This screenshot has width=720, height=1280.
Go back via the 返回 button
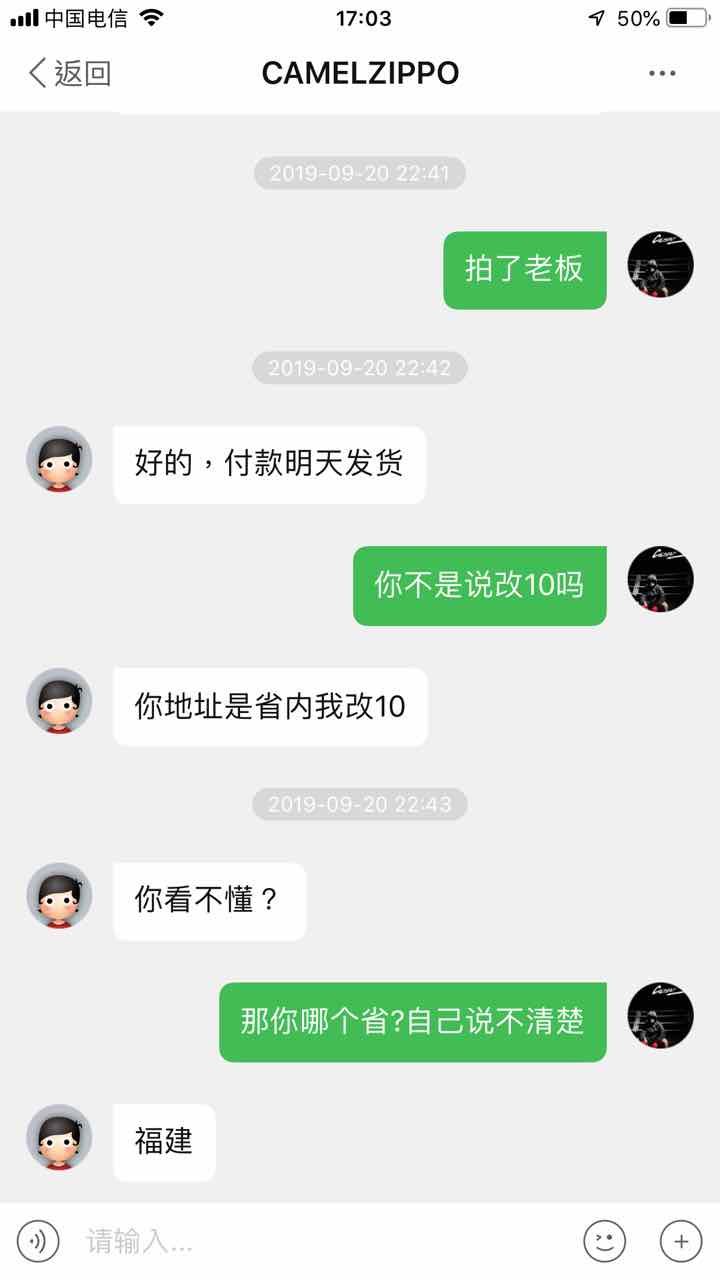point(68,73)
